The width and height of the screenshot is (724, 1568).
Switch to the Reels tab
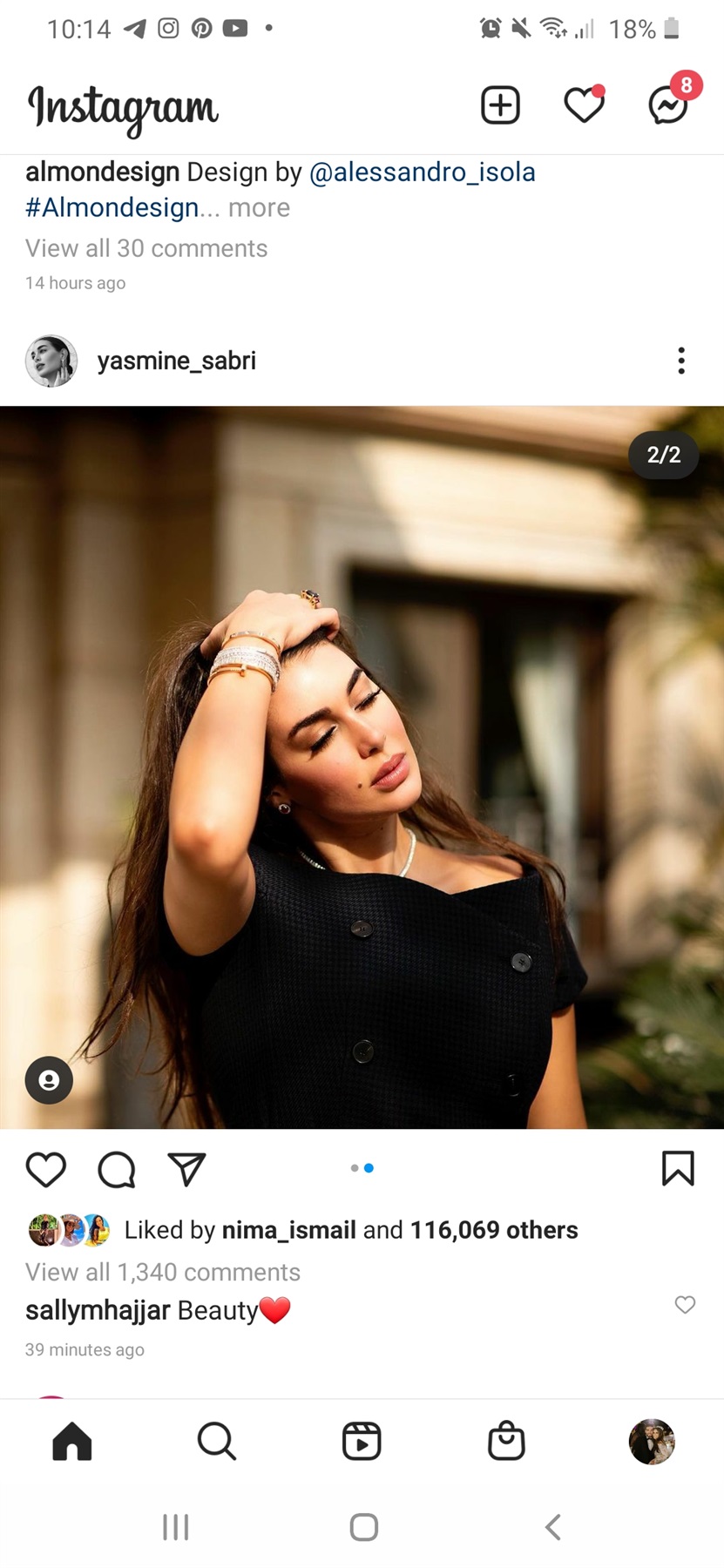(x=362, y=1441)
